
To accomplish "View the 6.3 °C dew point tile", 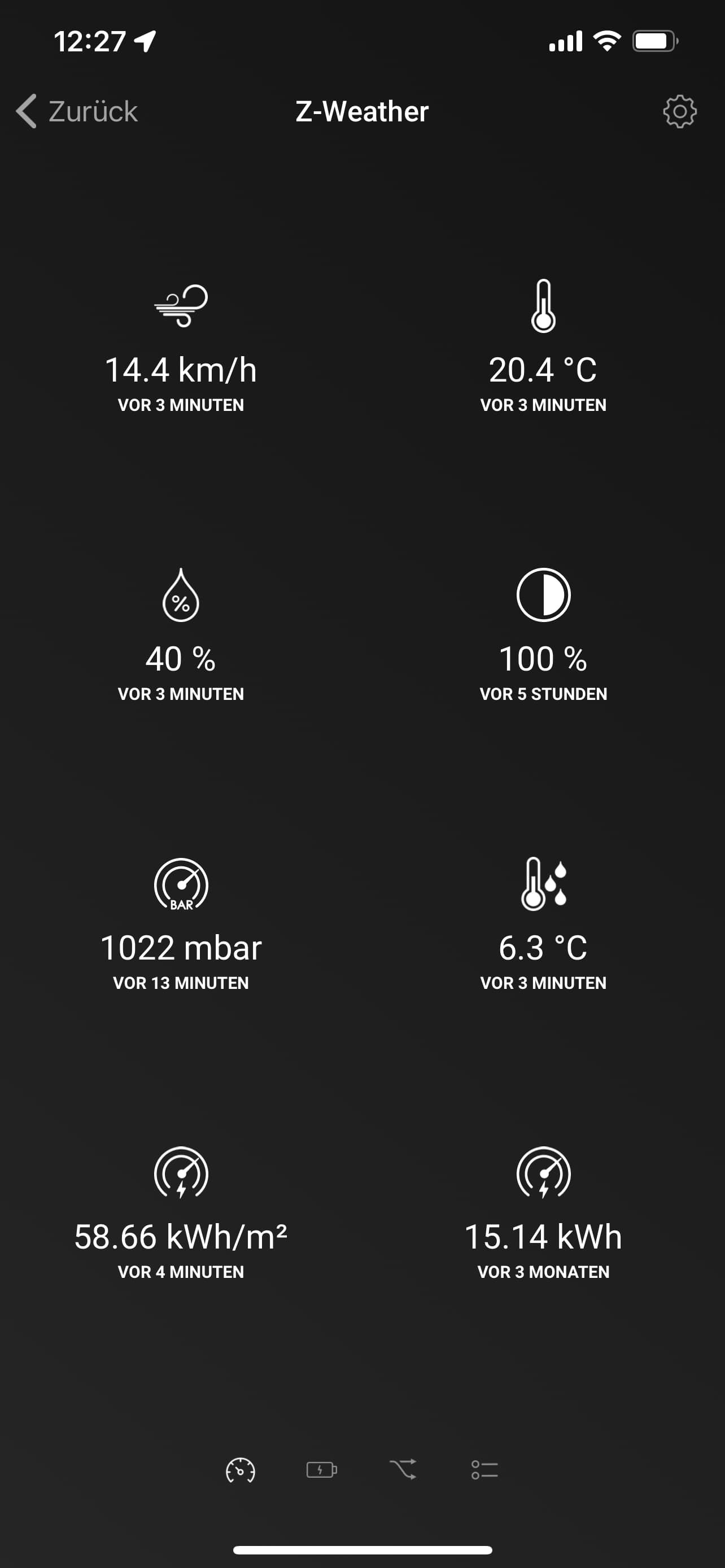I will (x=543, y=925).
